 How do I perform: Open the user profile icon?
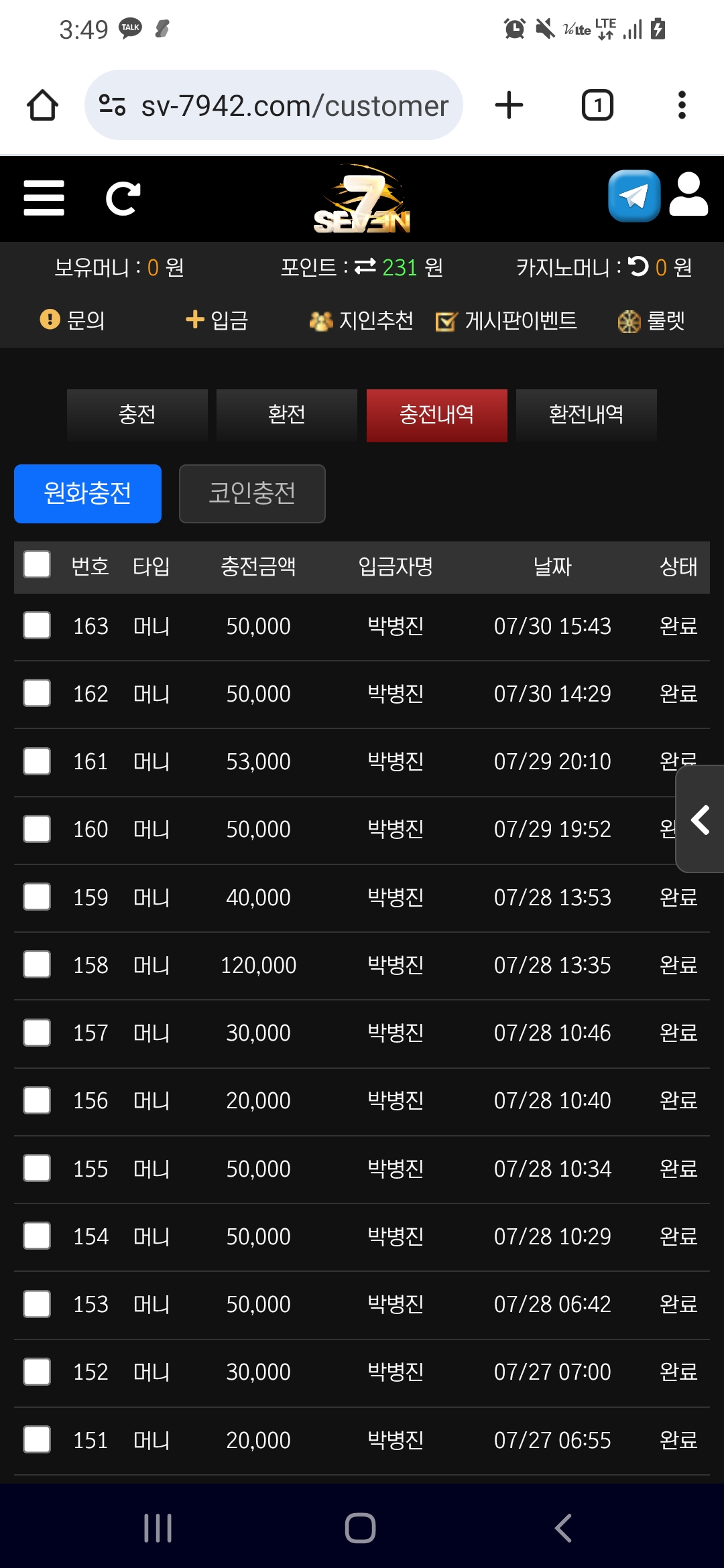pos(688,196)
